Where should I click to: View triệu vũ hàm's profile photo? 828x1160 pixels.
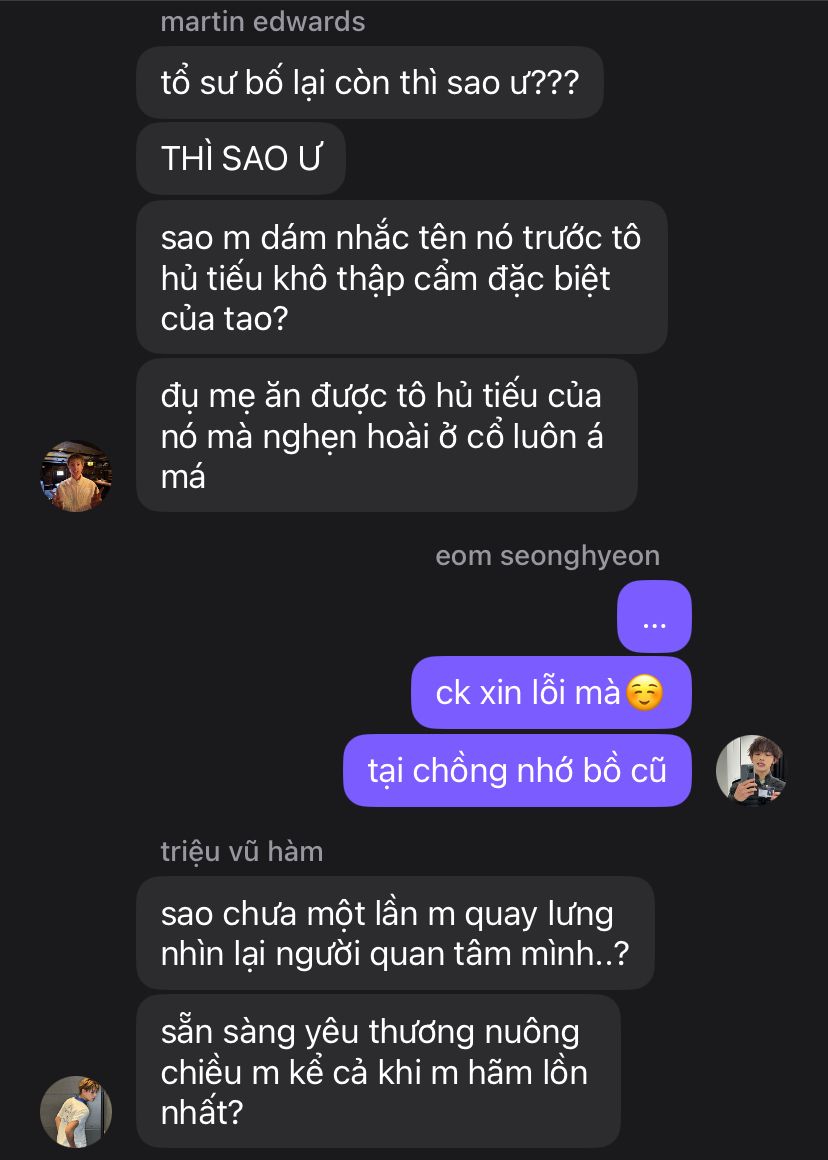(x=76, y=1112)
